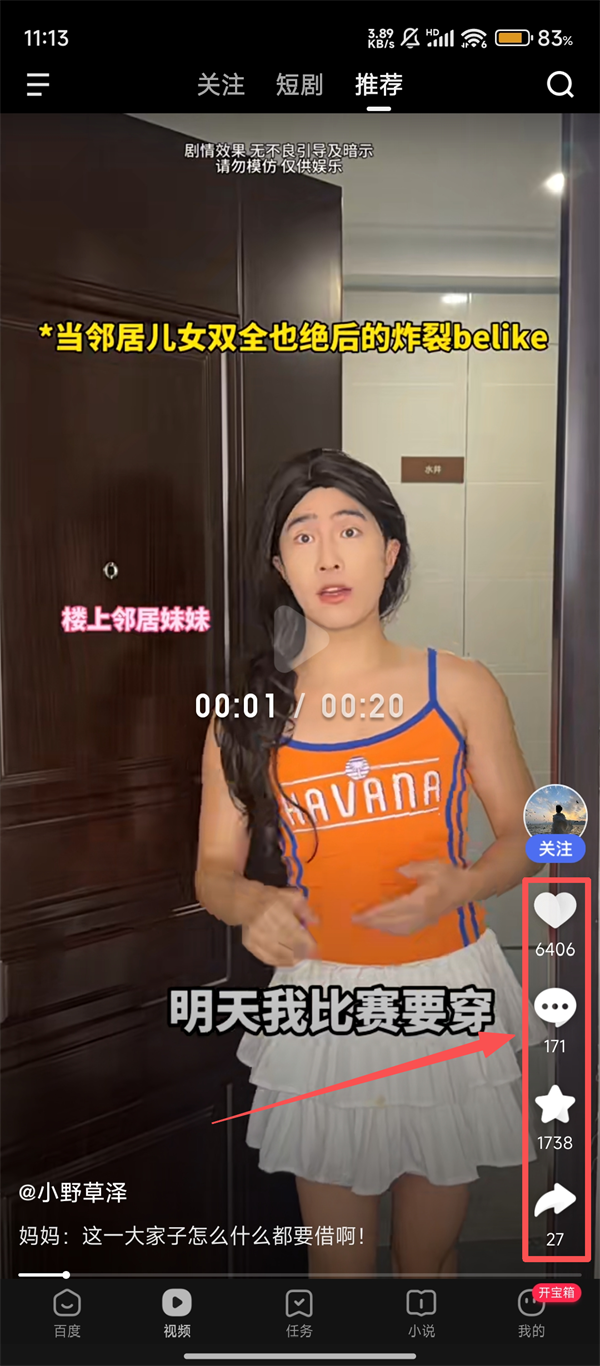
Task: Open @小野草泽 author page
Action: coord(73,1192)
